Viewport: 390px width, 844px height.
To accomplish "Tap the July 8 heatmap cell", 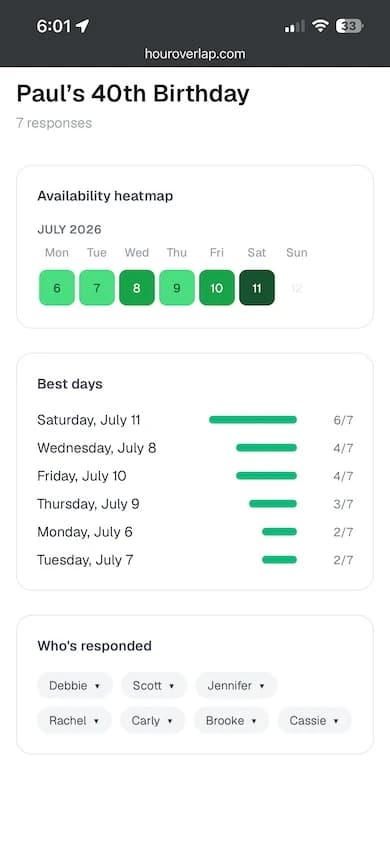I will (137, 287).
